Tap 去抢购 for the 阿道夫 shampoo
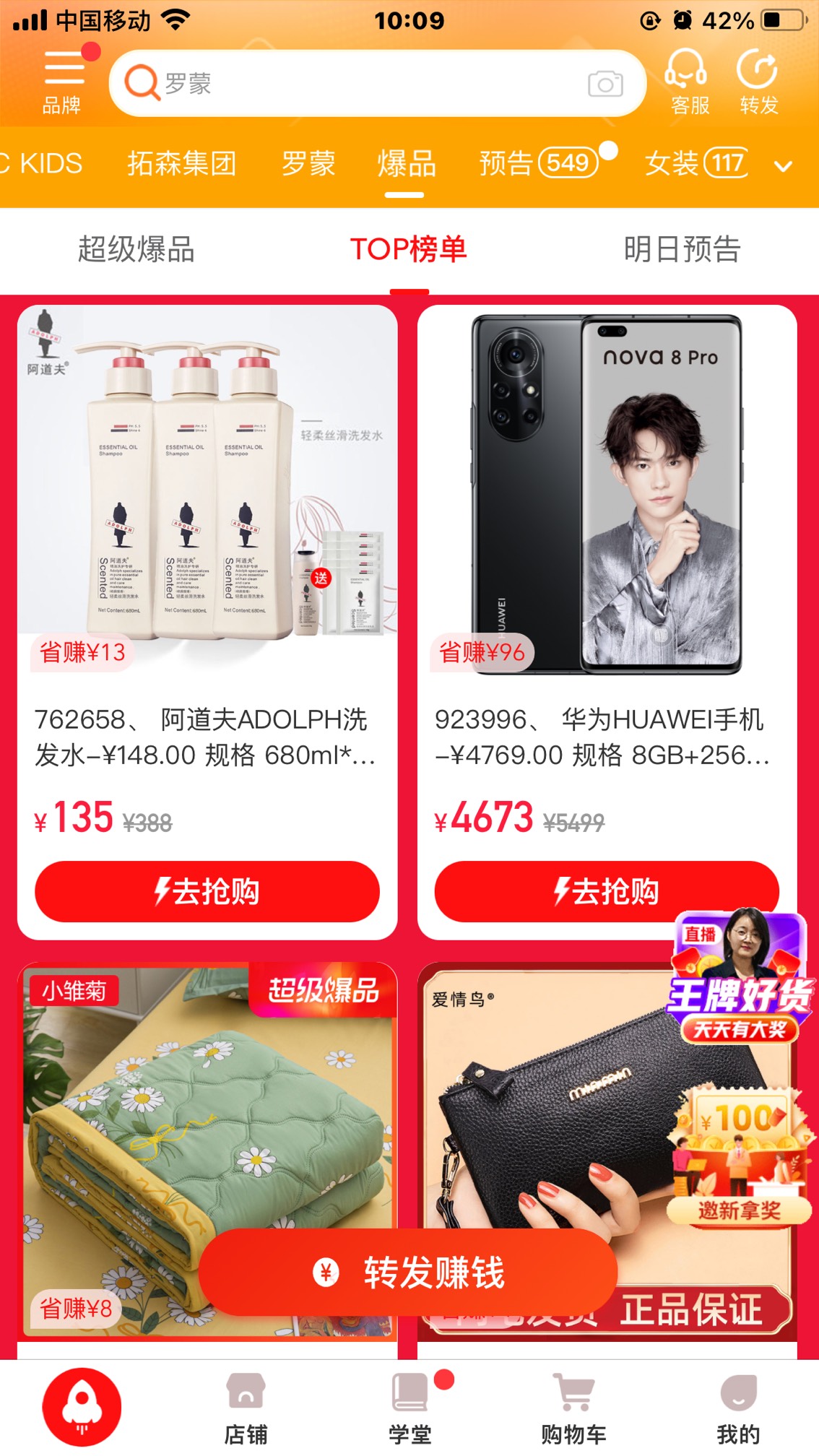Image resolution: width=819 pixels, height=1456 pixels. [x=207, y=891]
